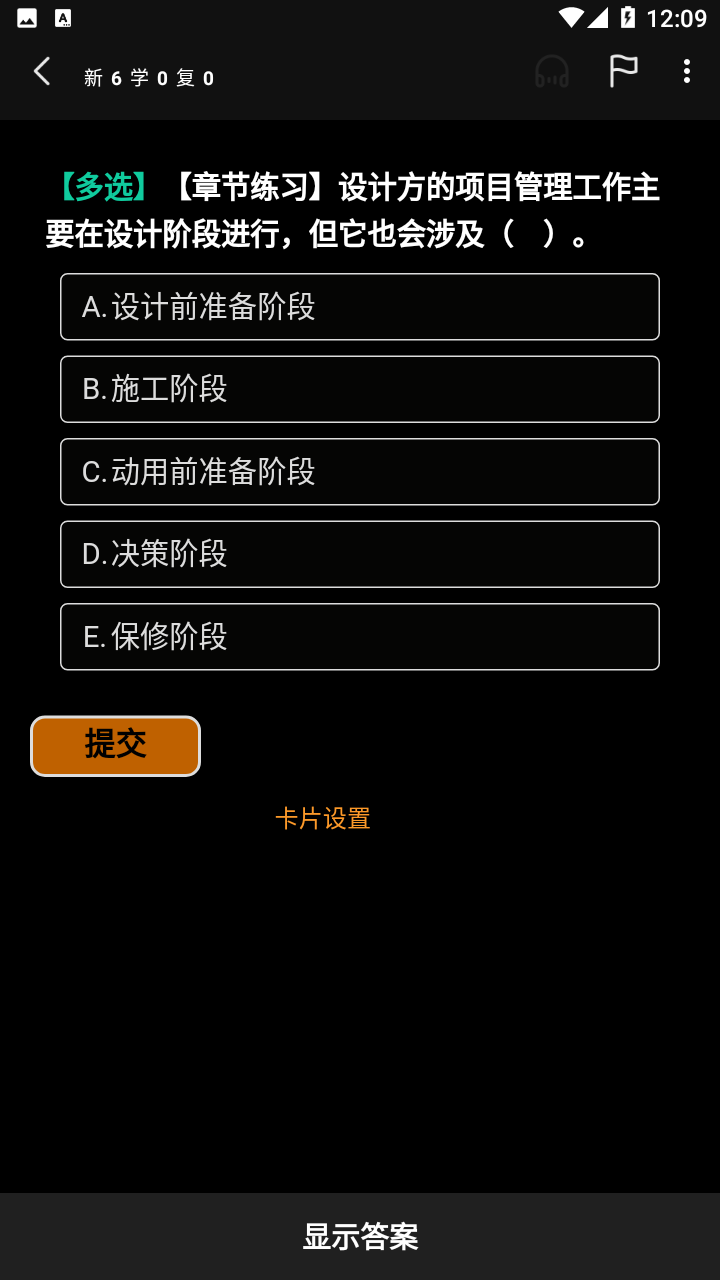Screen dimensions: 720x1280
Task: Select option A. 设计前准备阶段
Action: coord(360,307)
